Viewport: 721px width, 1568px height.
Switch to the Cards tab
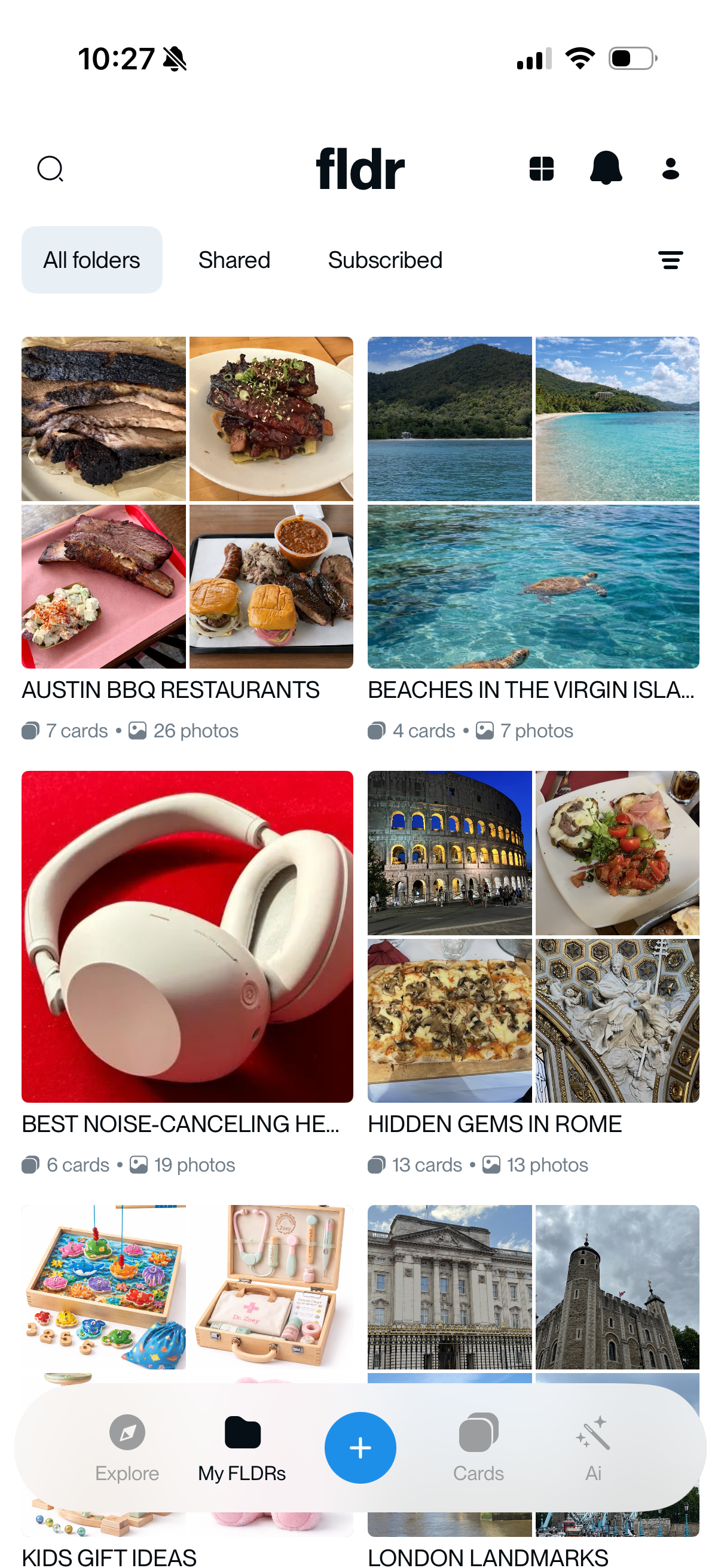478,1447
